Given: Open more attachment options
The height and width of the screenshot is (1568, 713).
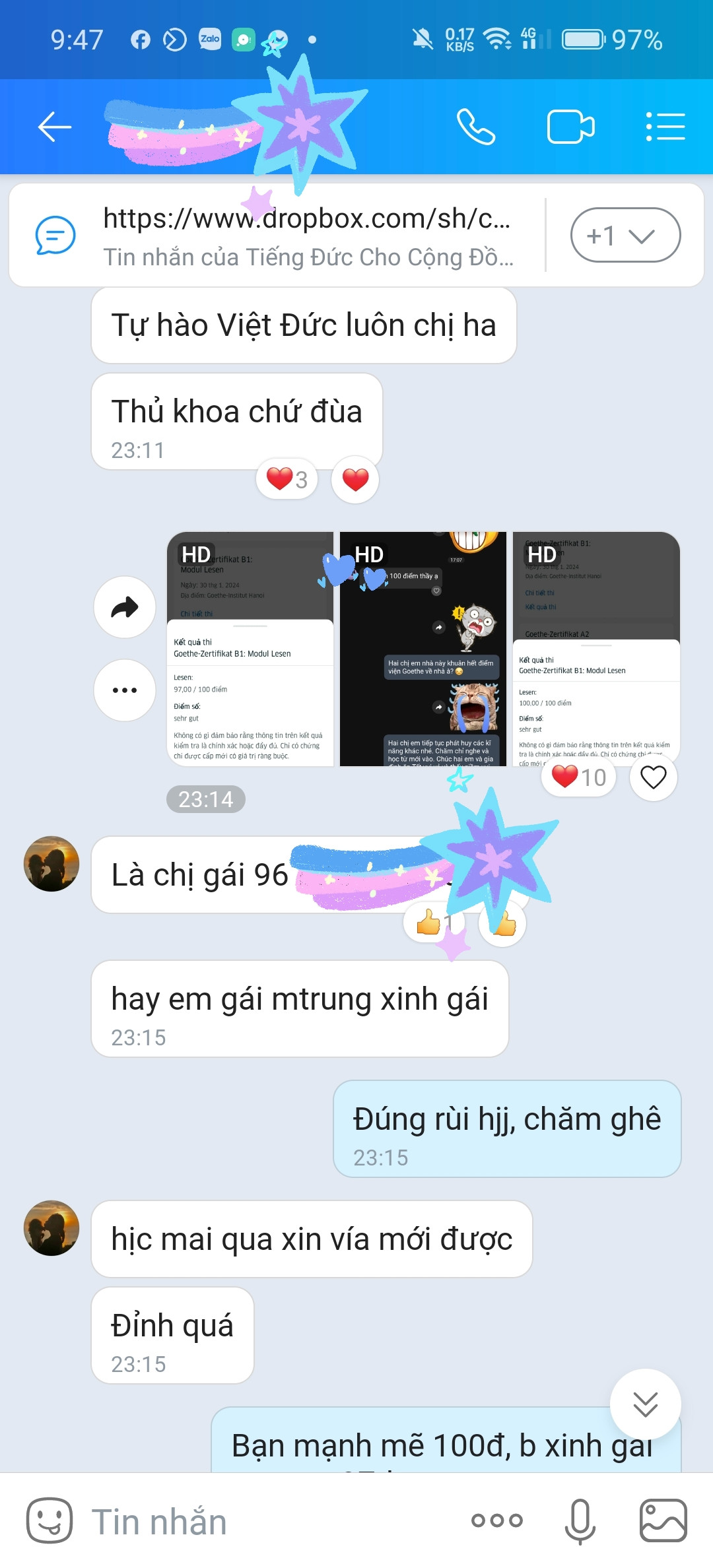Looking at the screenshot, I should 497,1520.
